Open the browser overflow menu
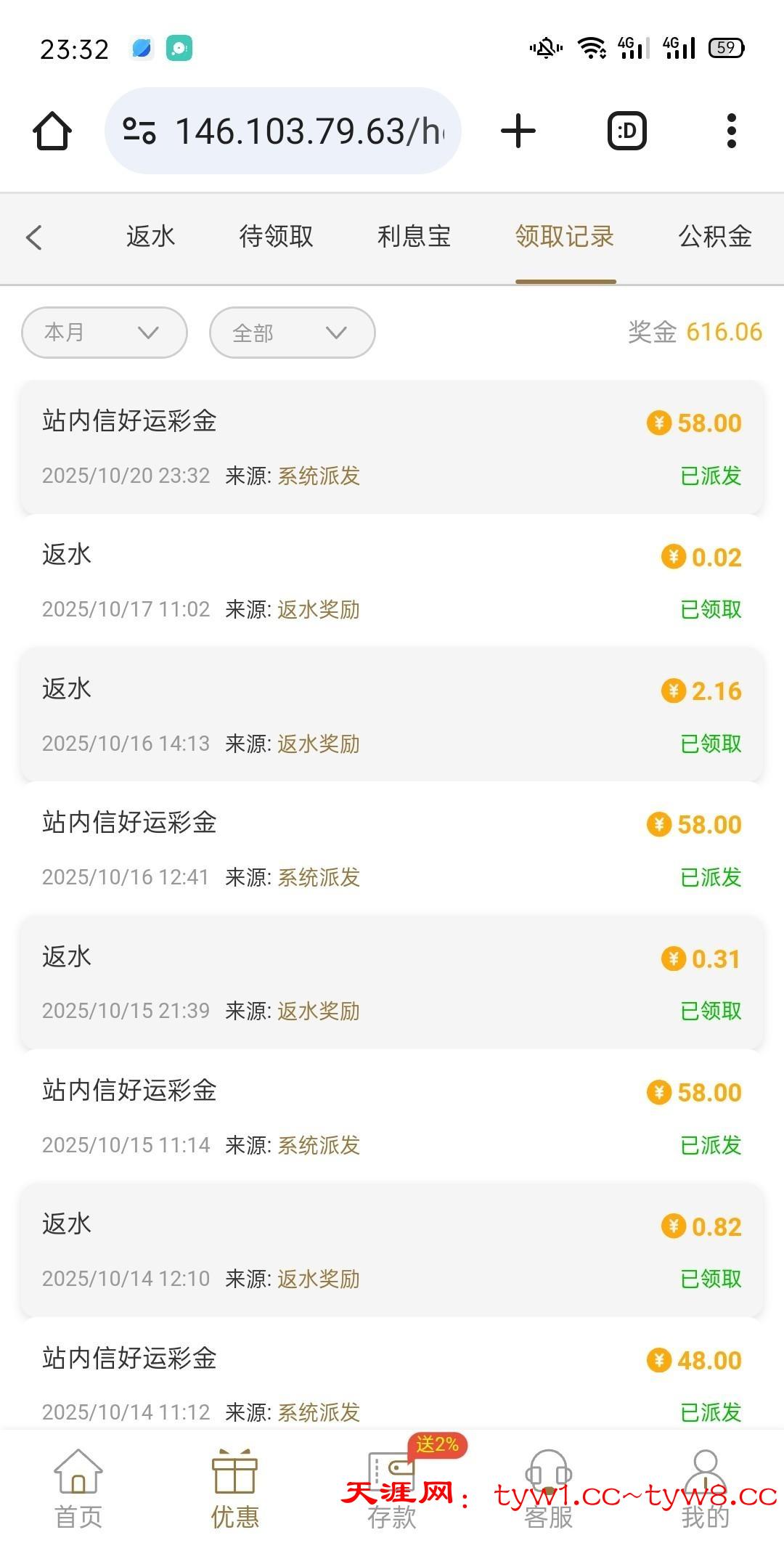This screenshot has width=784, height=1543. (731, 131)
